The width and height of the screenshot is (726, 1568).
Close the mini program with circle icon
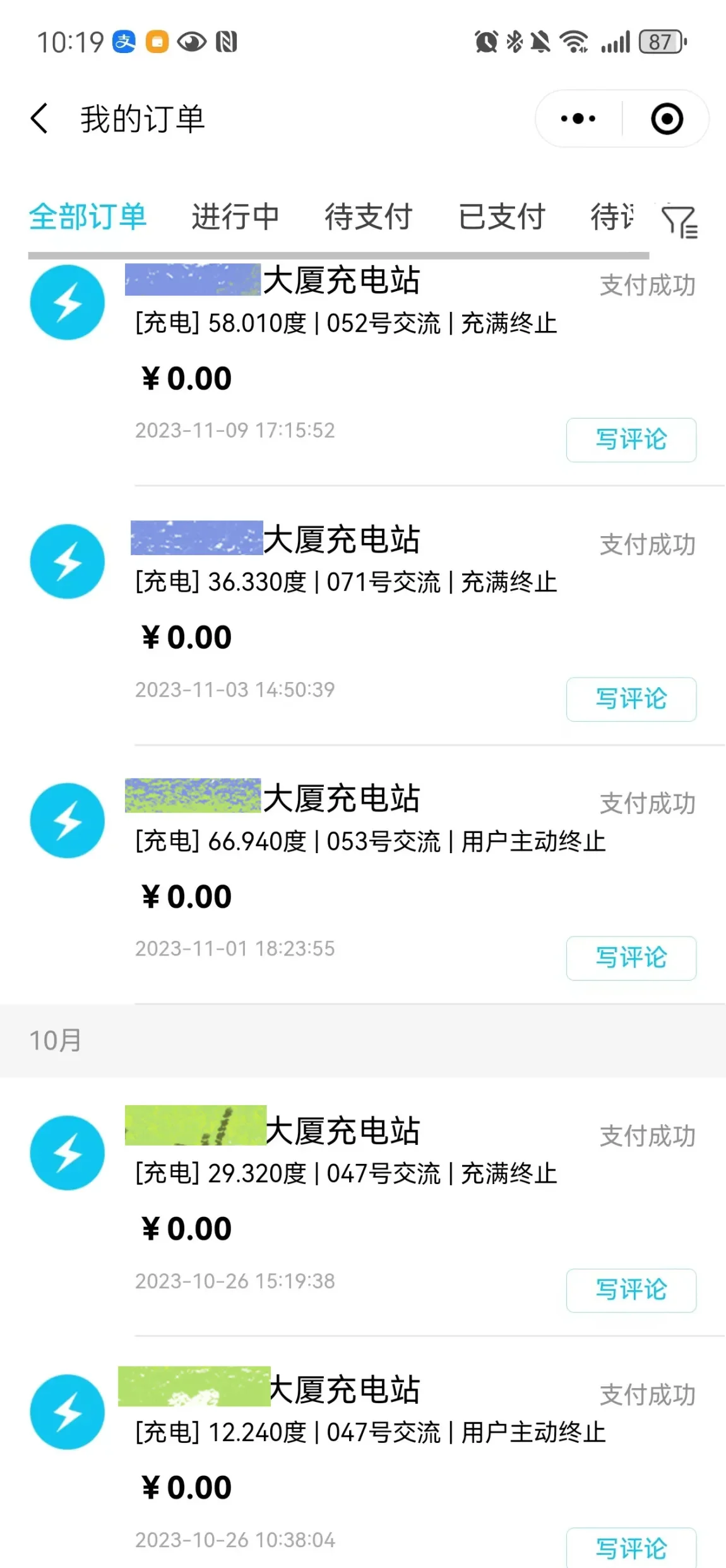click(x=667, y=119)
